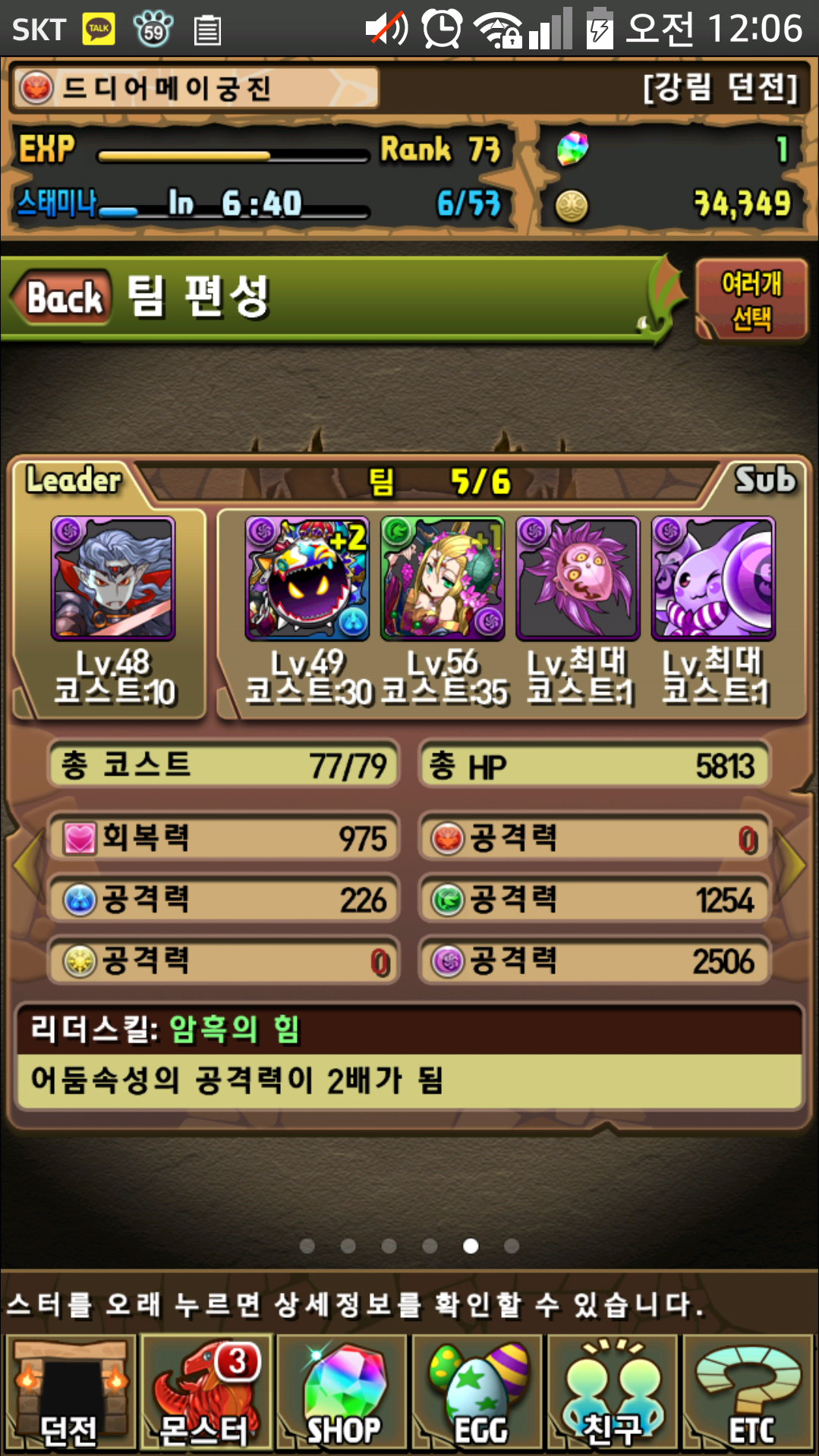Open the 던전 dungeon tab

pos(70,1393)
